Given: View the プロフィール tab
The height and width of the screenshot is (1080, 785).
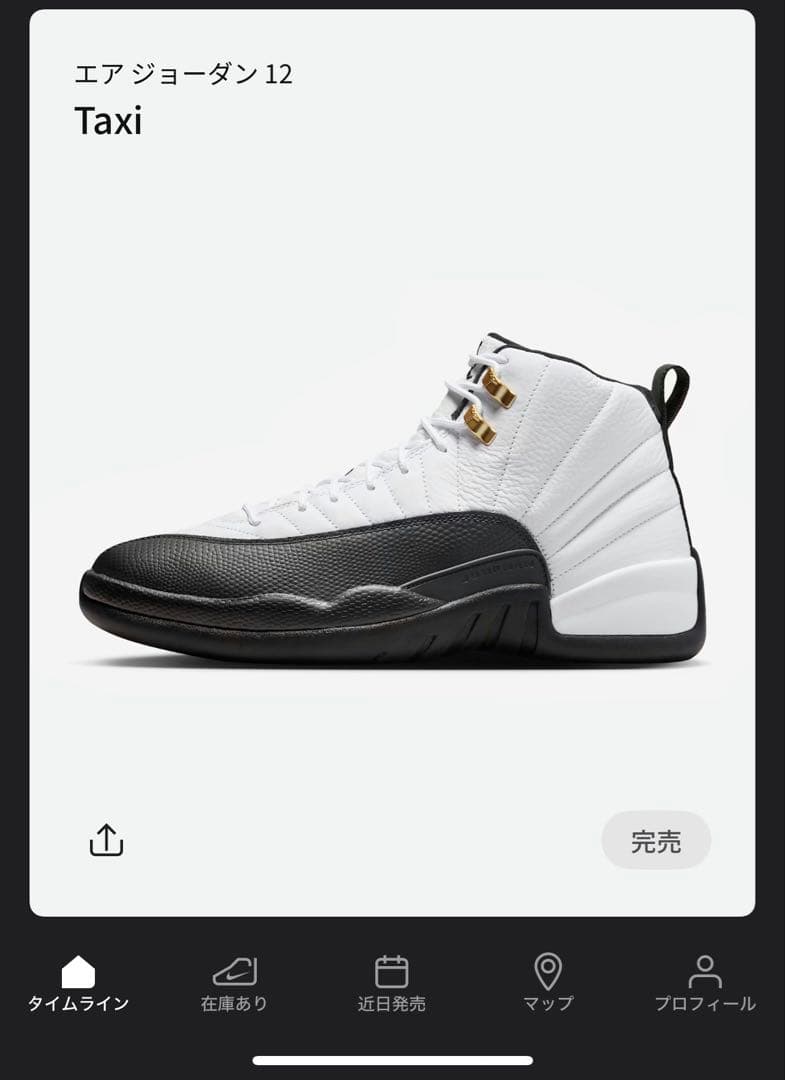Looking at the screenshot, I should pos(705,984).
